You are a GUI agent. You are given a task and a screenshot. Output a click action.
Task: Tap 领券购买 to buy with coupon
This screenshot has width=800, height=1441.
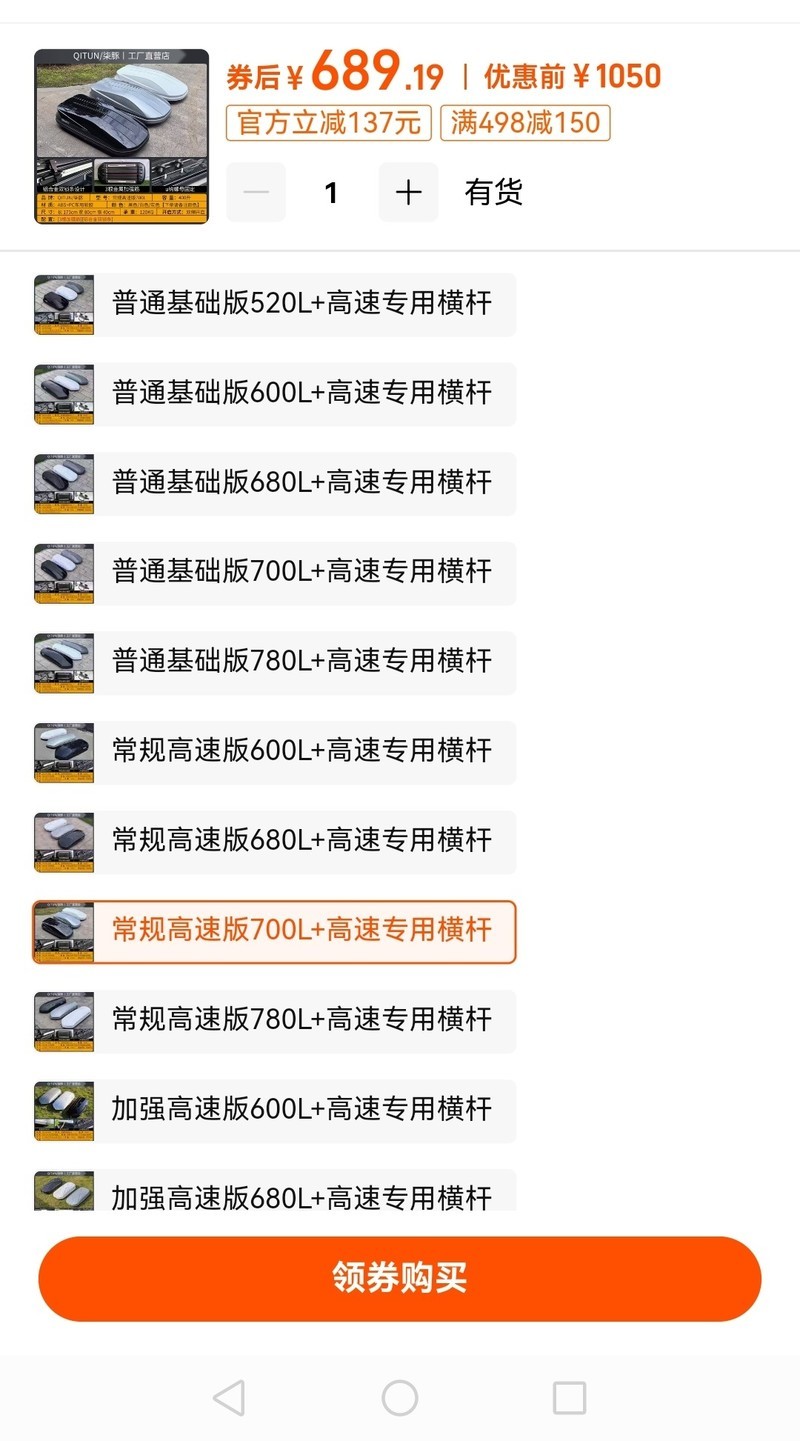coord(400,1278)
